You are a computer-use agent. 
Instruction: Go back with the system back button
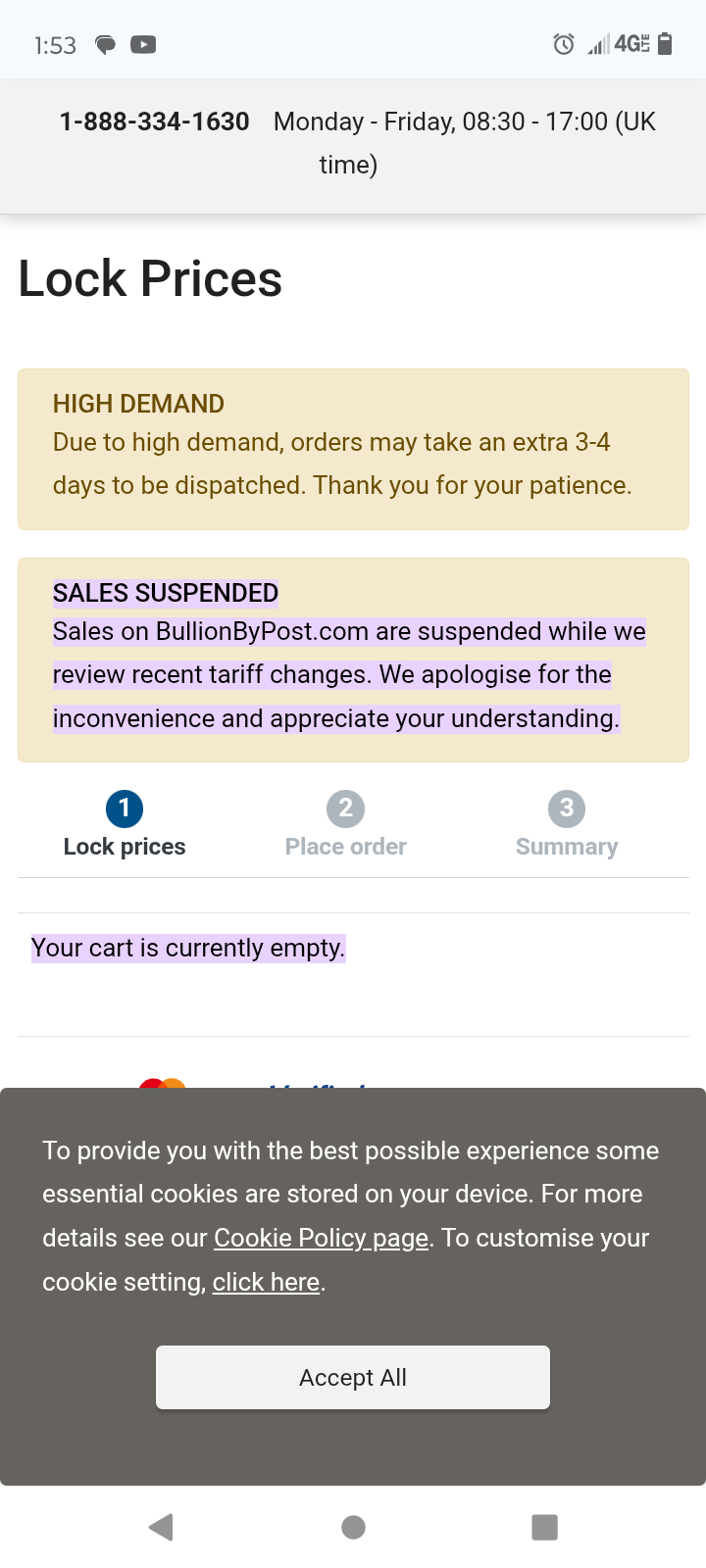click(x=161, y=1527)
